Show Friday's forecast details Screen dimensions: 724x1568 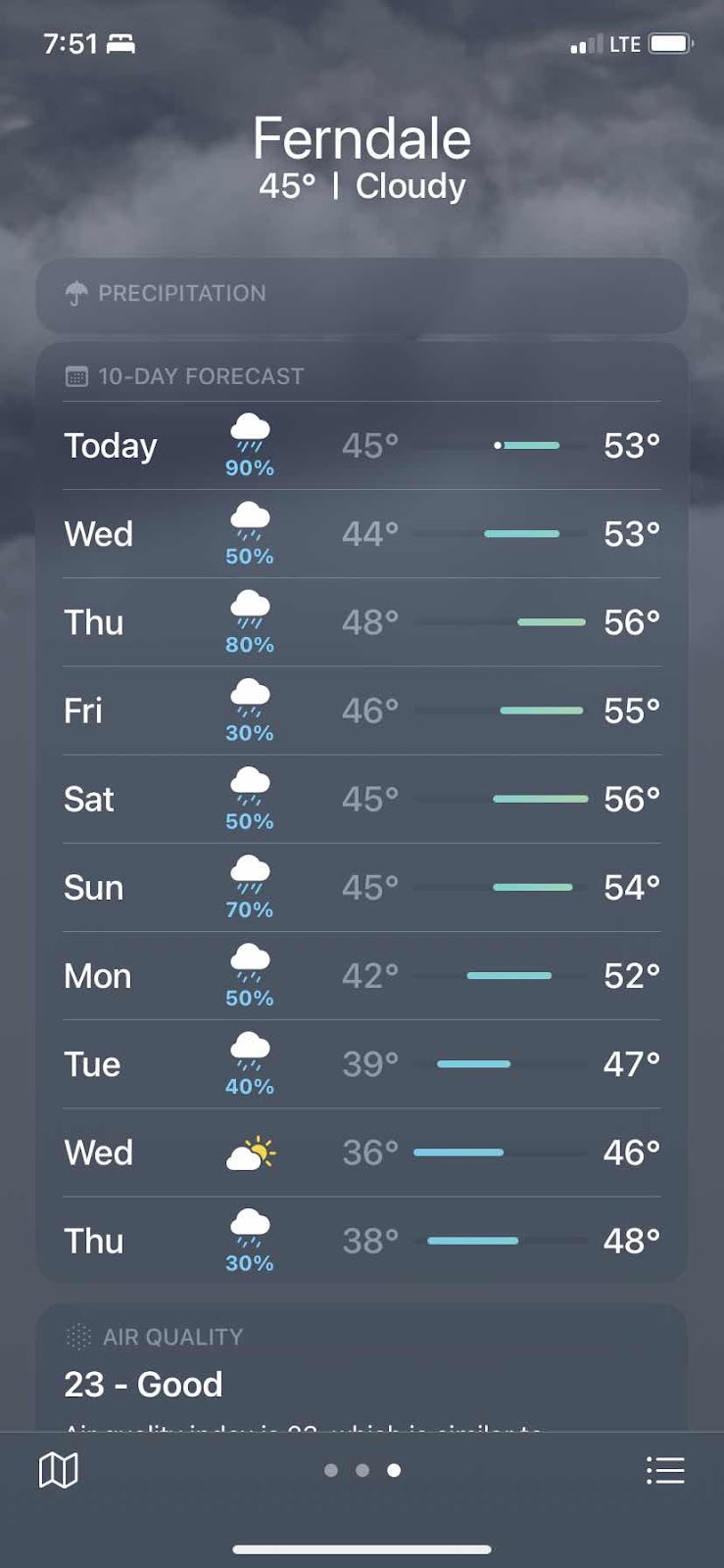point(362,710)
